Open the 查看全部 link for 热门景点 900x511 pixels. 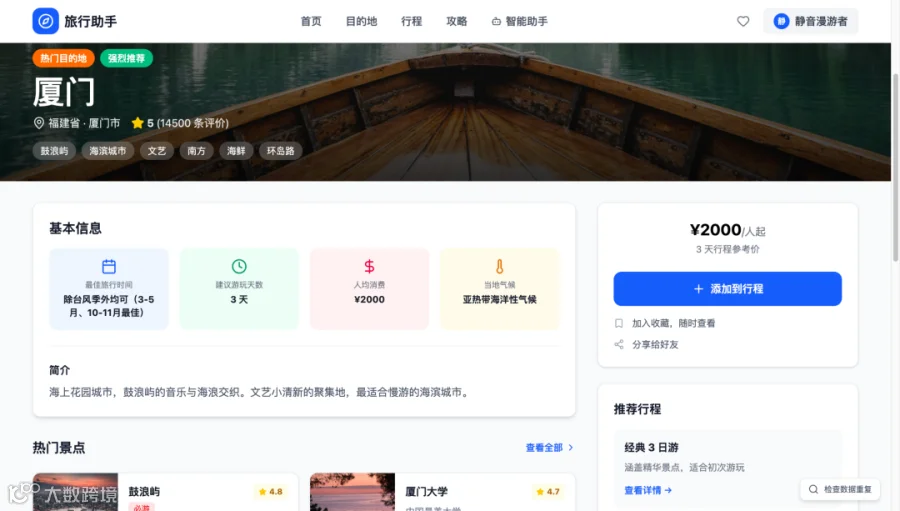(x=549, y=448)
